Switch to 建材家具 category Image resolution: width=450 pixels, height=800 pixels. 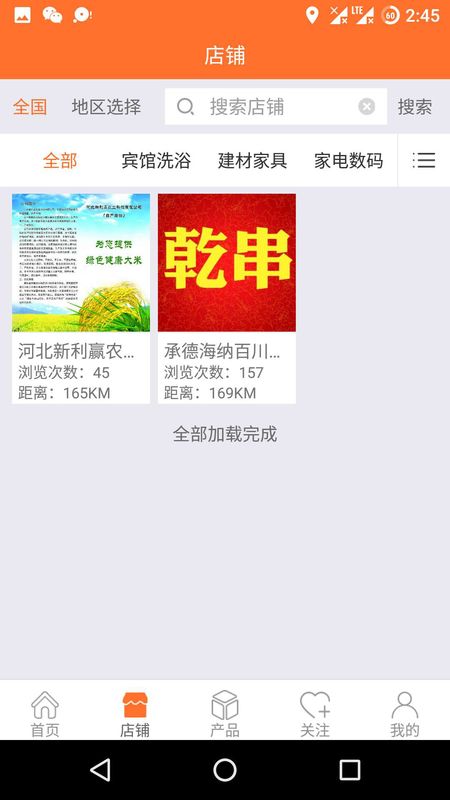tap(253, 161)
